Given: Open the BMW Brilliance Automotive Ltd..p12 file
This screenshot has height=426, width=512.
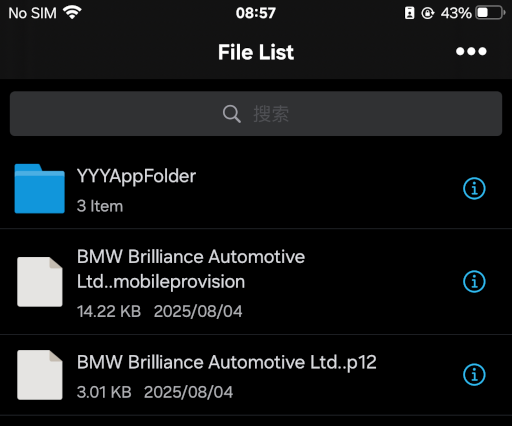Looking at the screenshot, I should (256, 375).
